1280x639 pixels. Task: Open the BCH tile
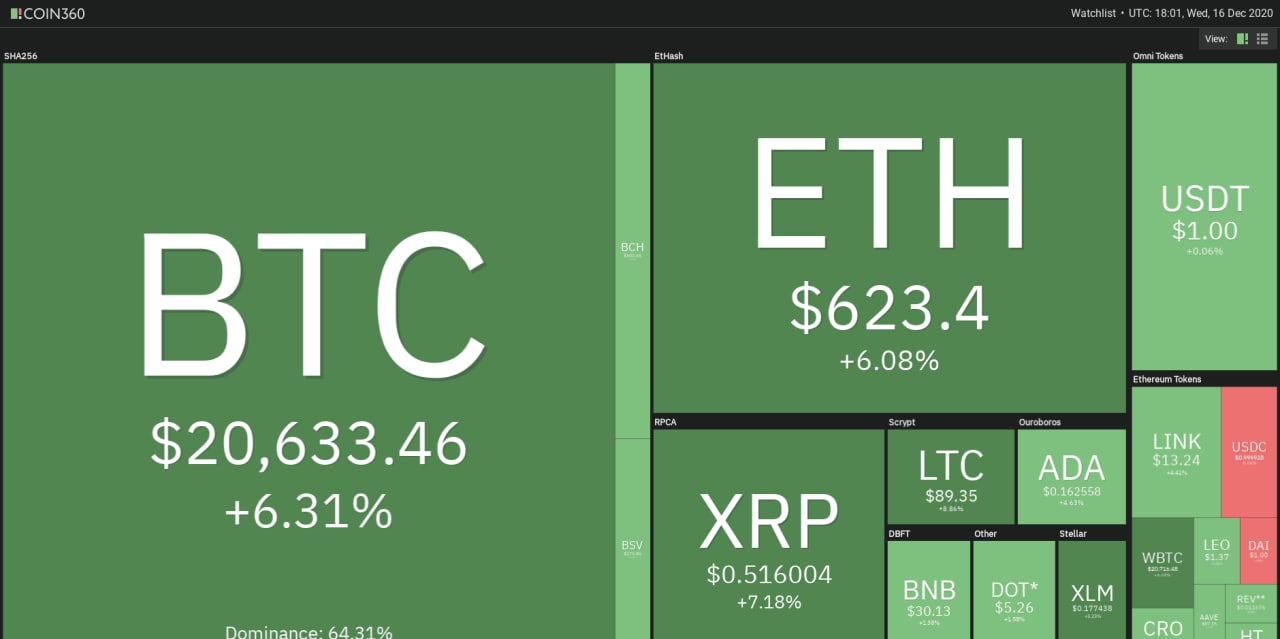pos(632,250)
